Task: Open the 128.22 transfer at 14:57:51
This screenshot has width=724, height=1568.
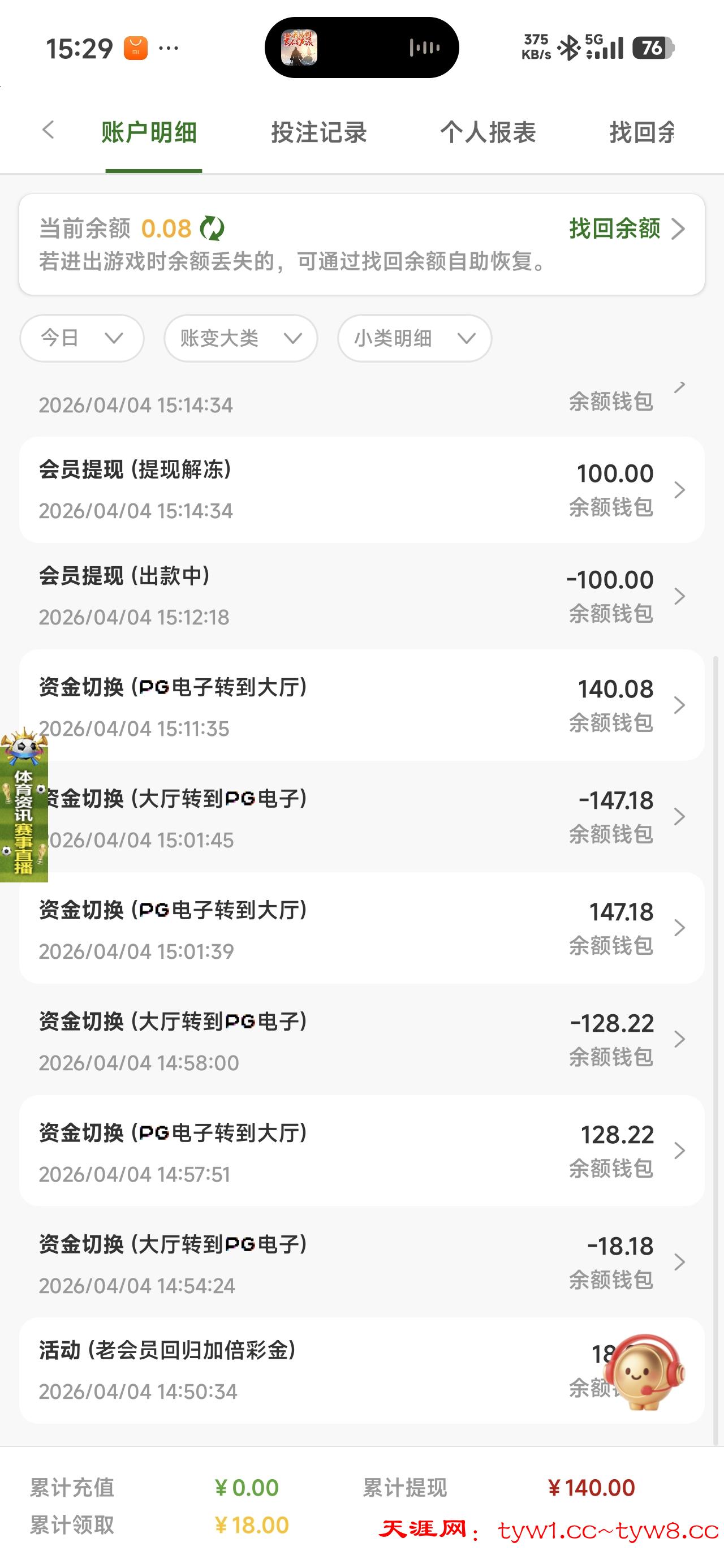Action: coord(361,1151)
